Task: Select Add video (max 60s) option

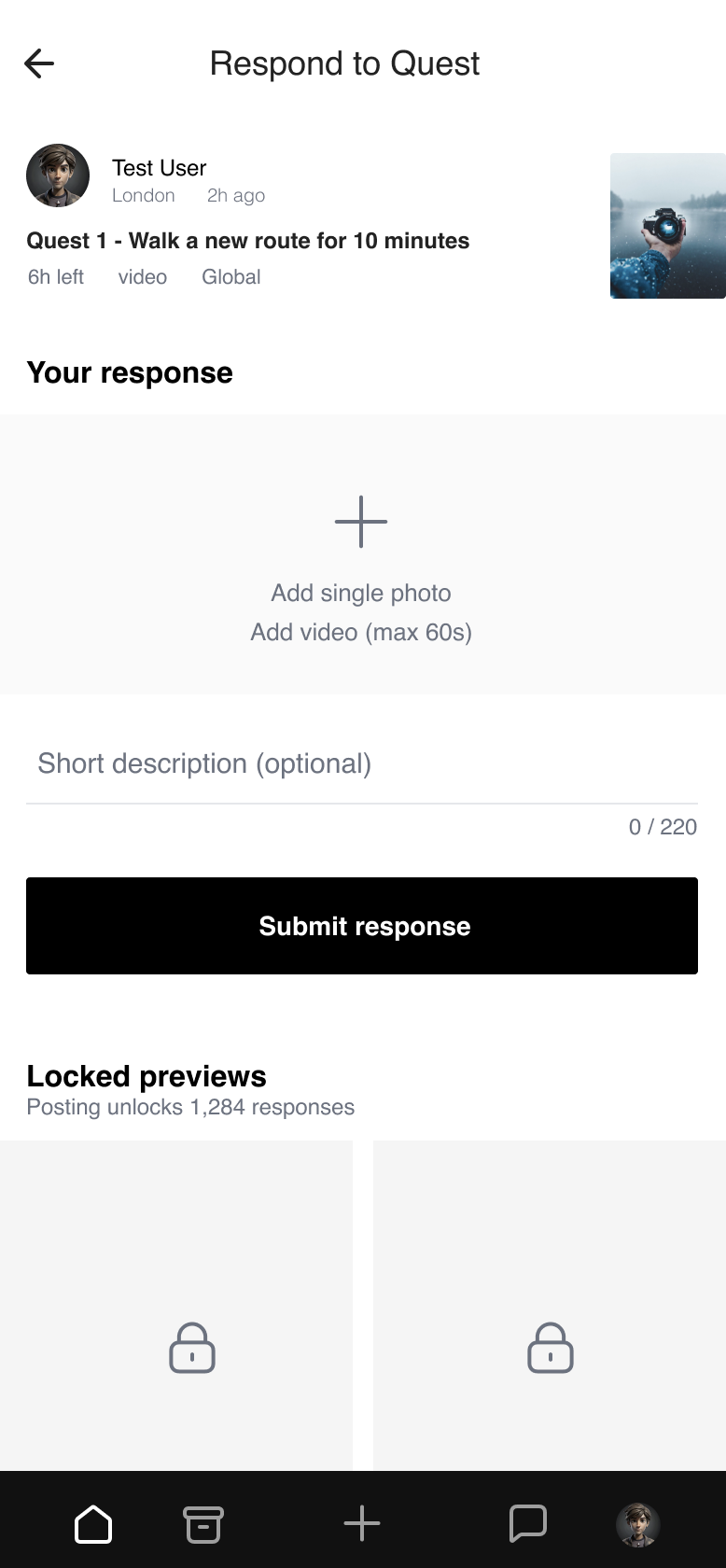Action: 361,632
